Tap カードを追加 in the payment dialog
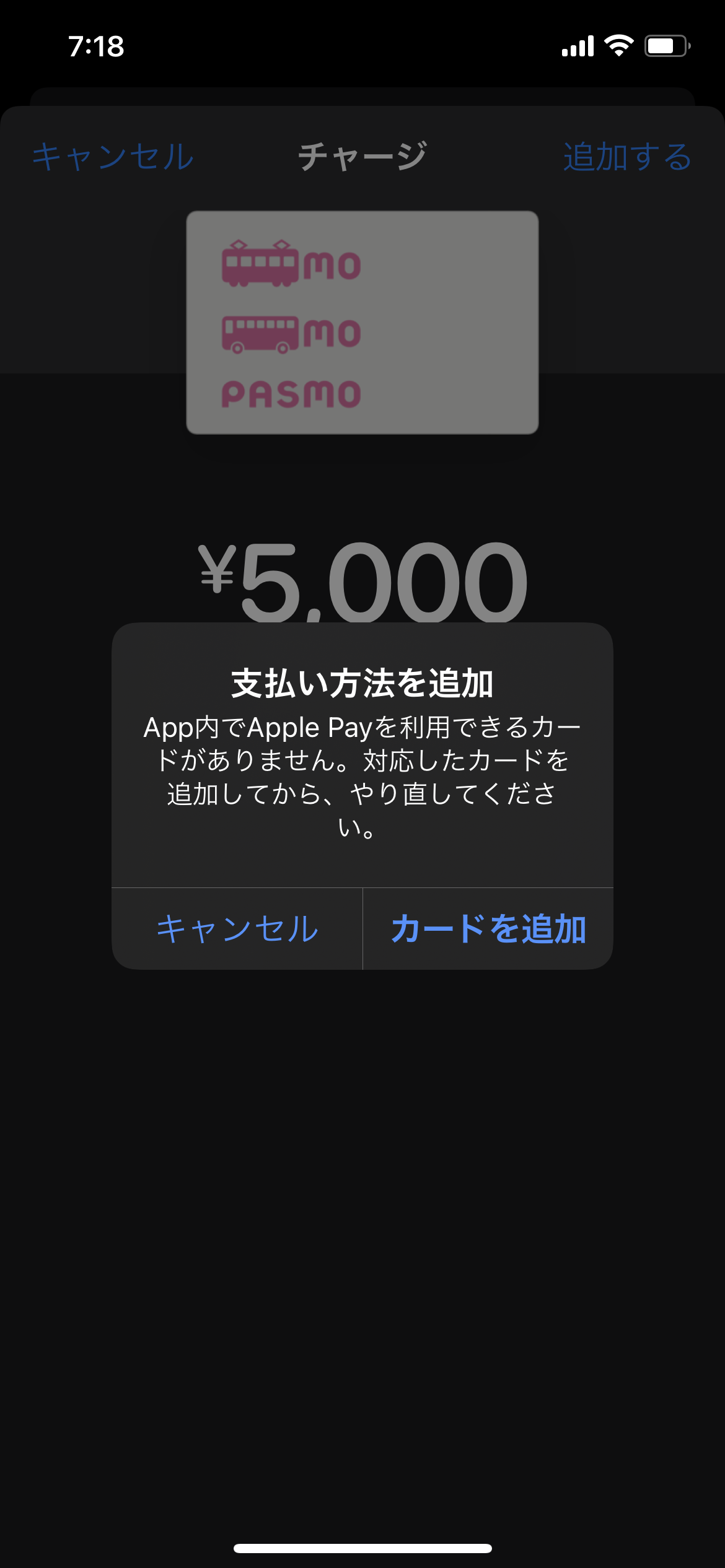 [488, 929]
